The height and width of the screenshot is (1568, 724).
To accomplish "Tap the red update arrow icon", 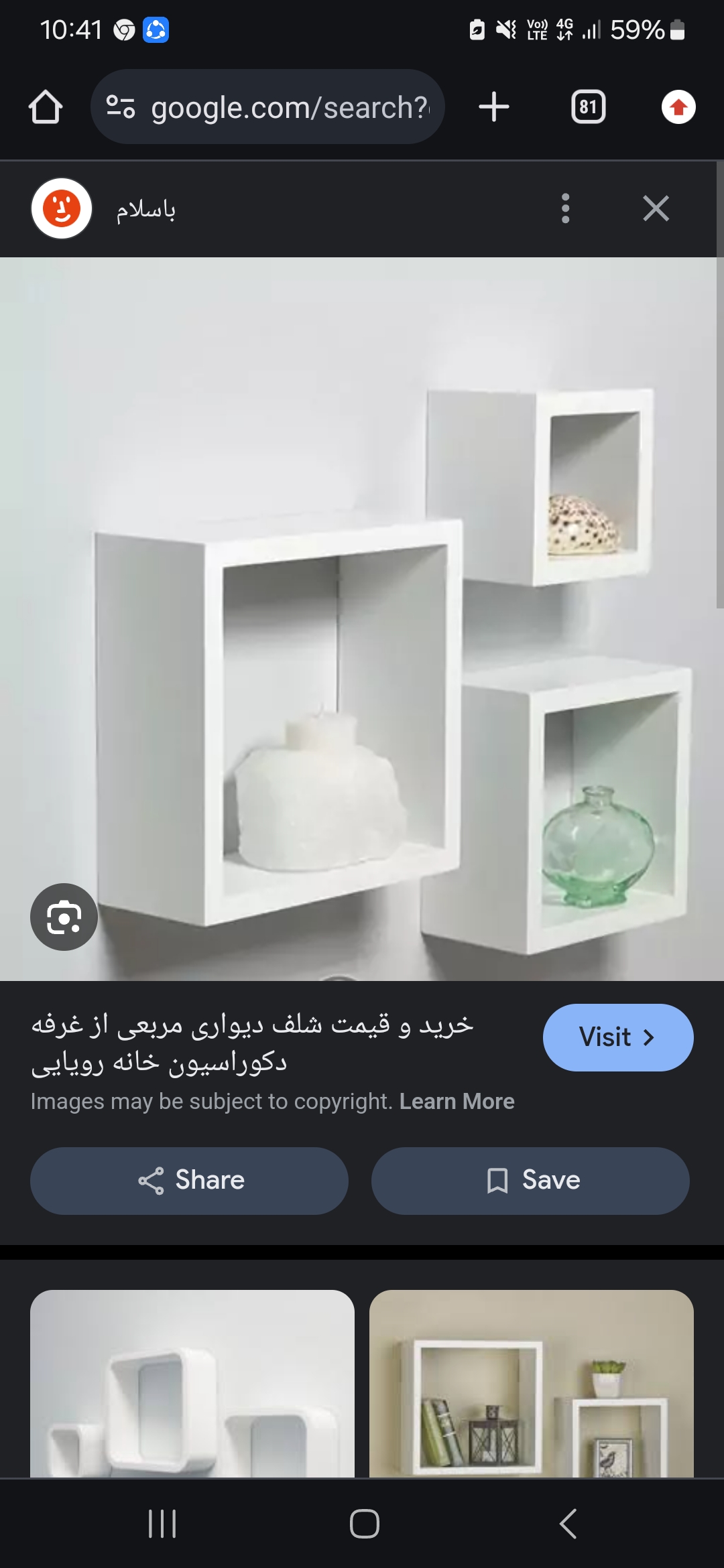I will (x=678, y=107).
